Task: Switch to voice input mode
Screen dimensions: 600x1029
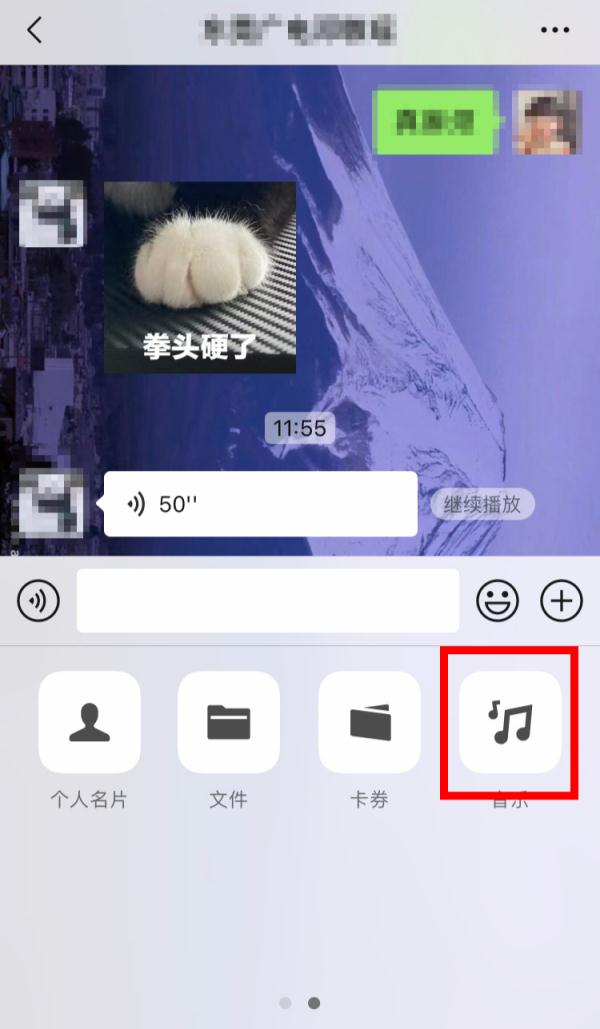Action: [x=38, y=601]
